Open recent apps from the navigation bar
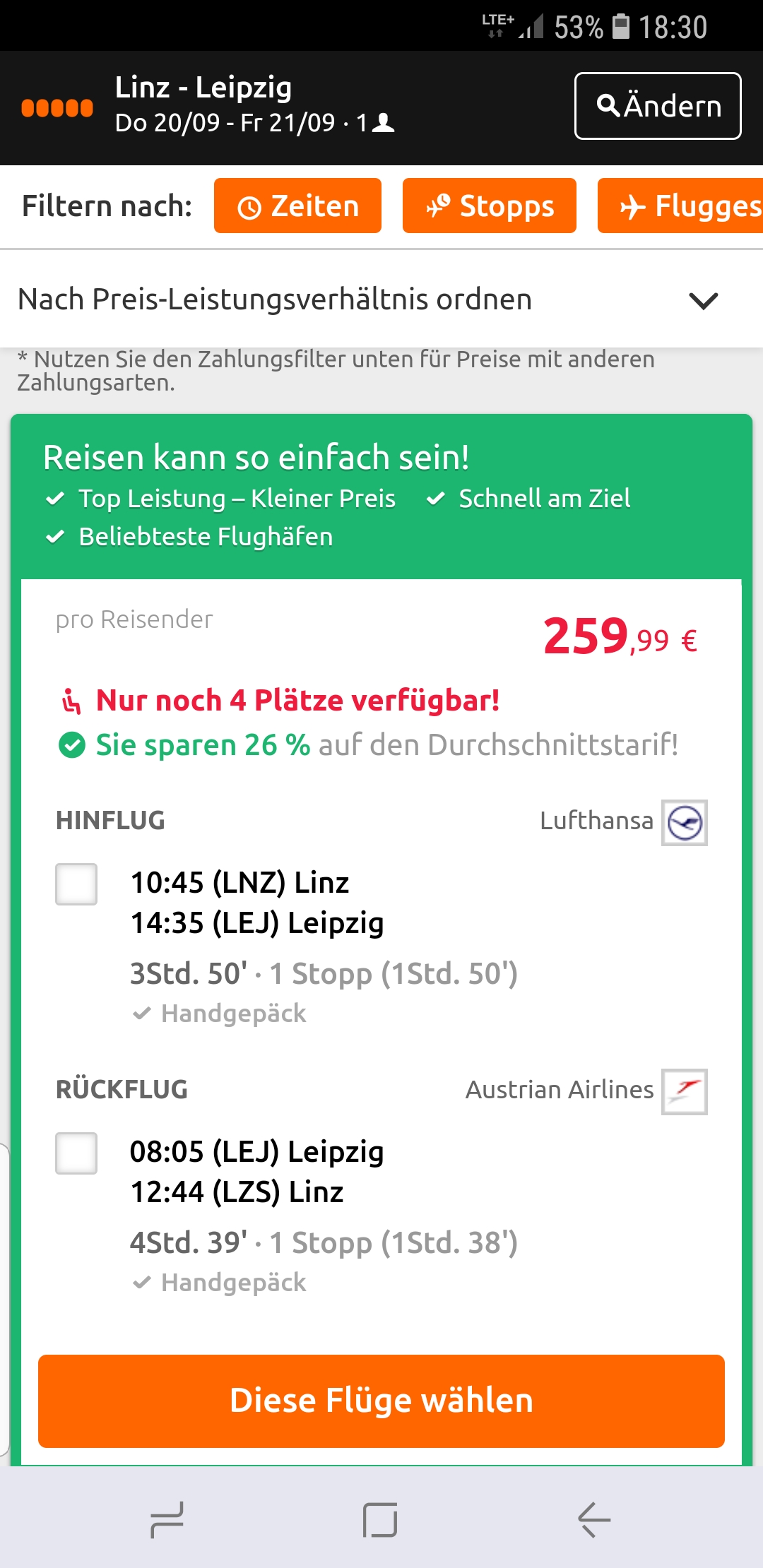763x1568 pixels. coord(167,1519)
